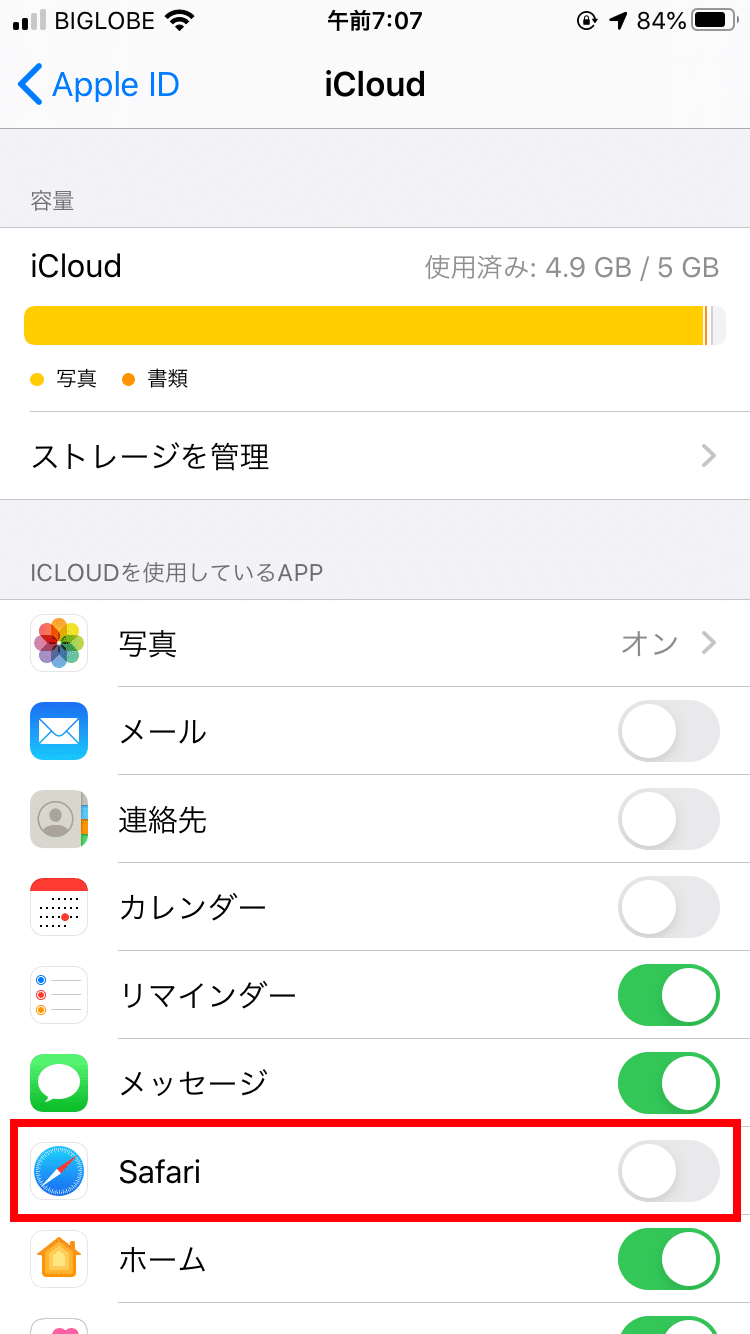Turn on 連絡先 iCloud sync
750x1334 pixels.
pyautogui.click(x=669, y=819)
